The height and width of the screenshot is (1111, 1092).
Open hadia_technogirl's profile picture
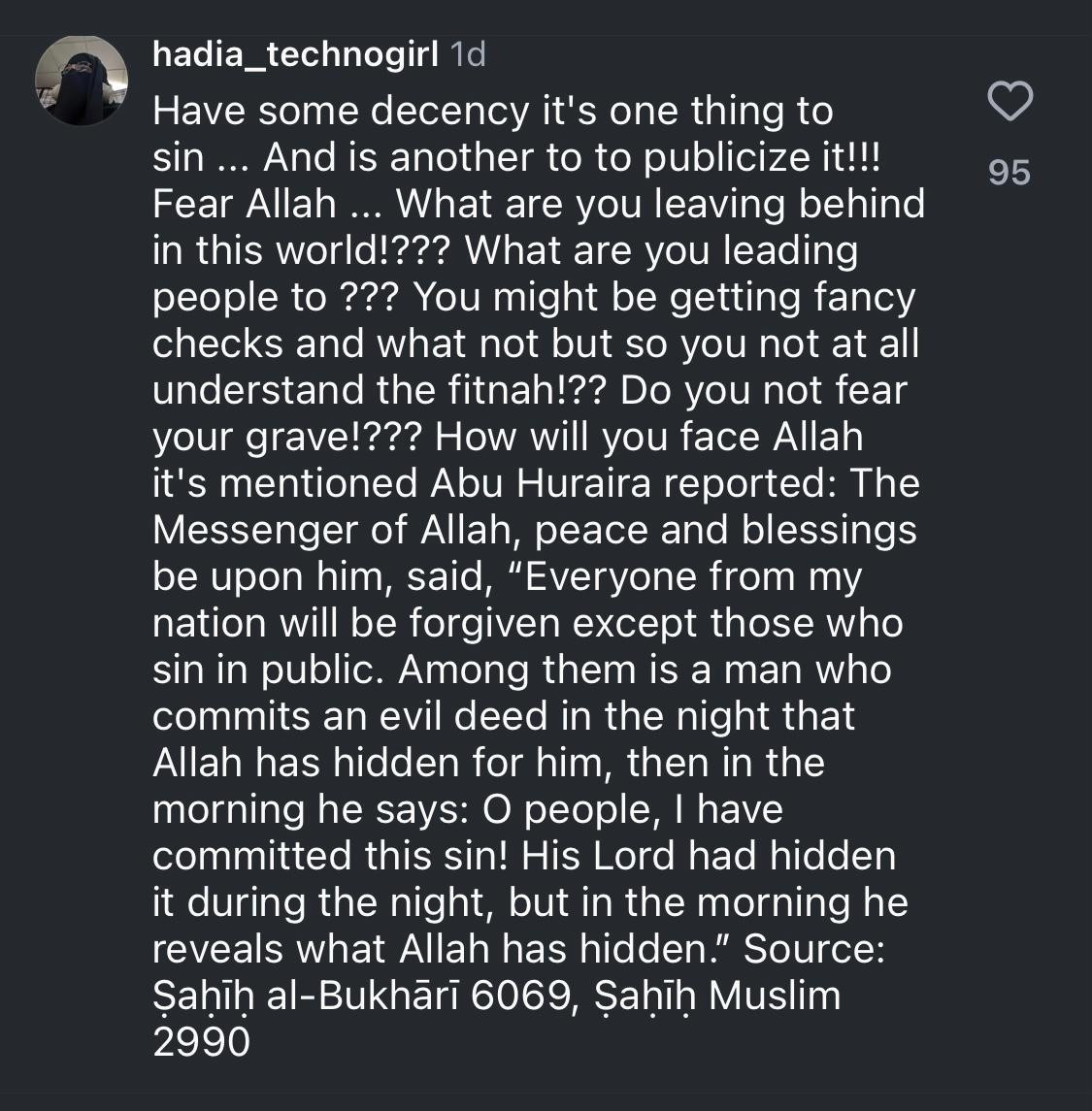tap(82, 82)
